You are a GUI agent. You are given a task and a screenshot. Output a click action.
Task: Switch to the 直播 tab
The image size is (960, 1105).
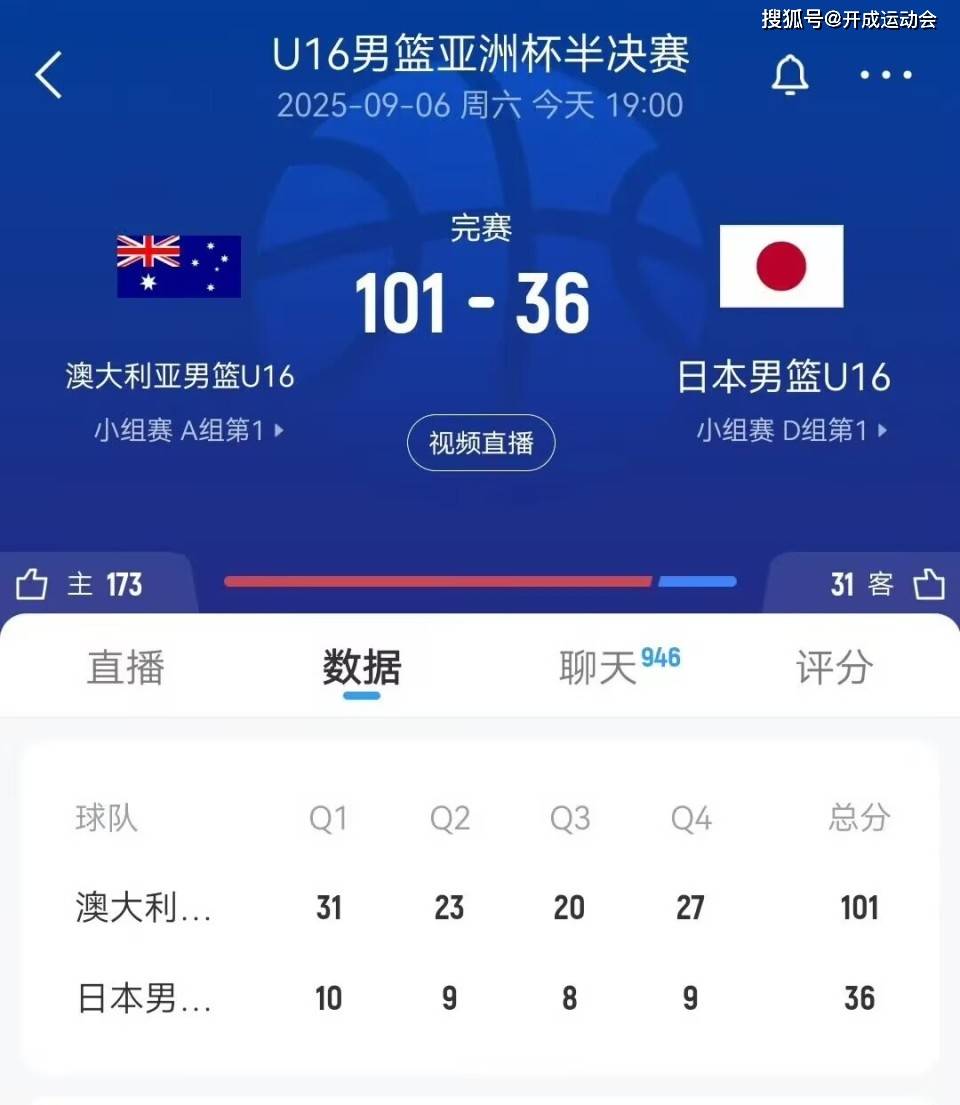pos(125,668)
